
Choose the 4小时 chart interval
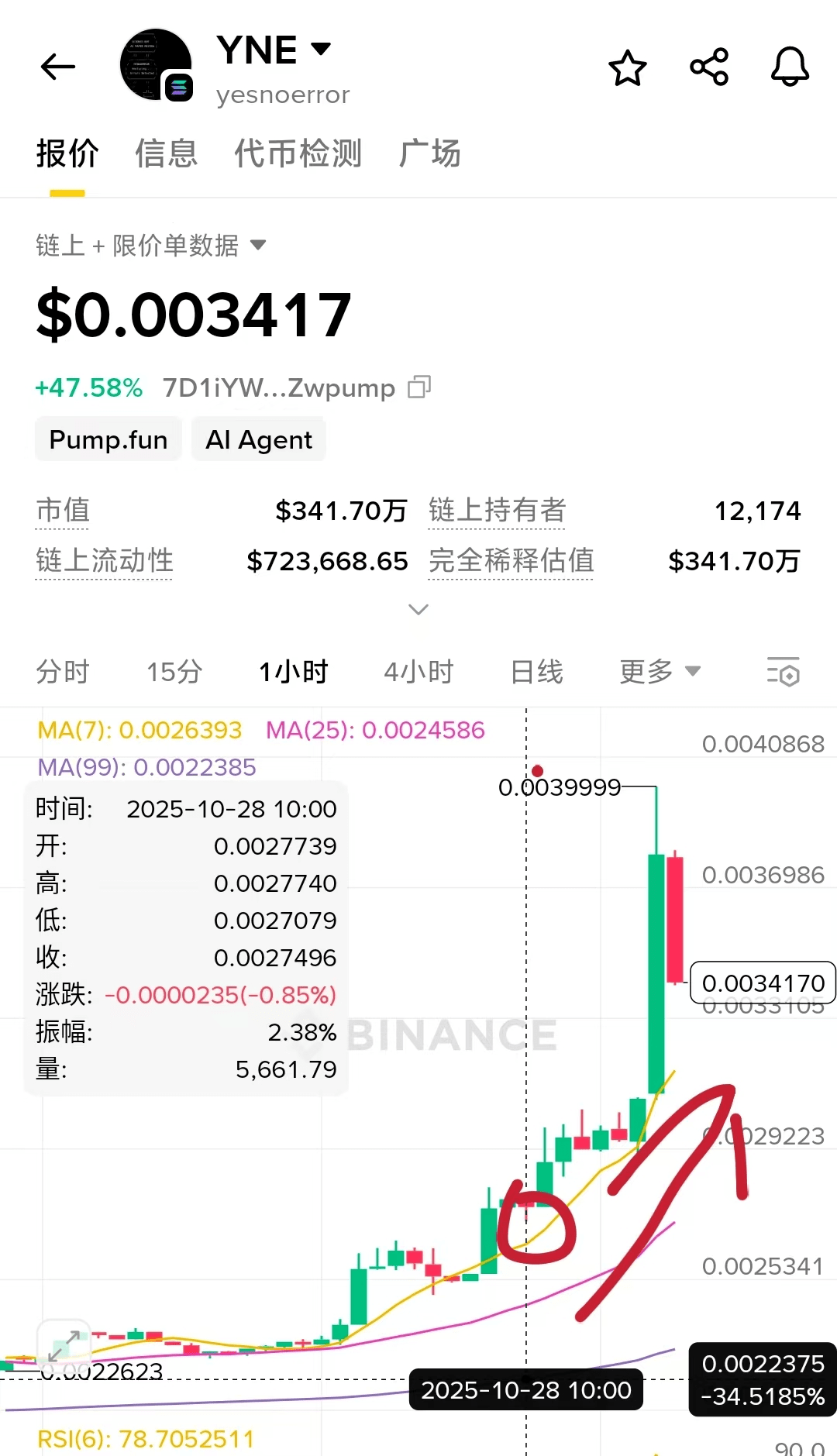pos(418,672)
